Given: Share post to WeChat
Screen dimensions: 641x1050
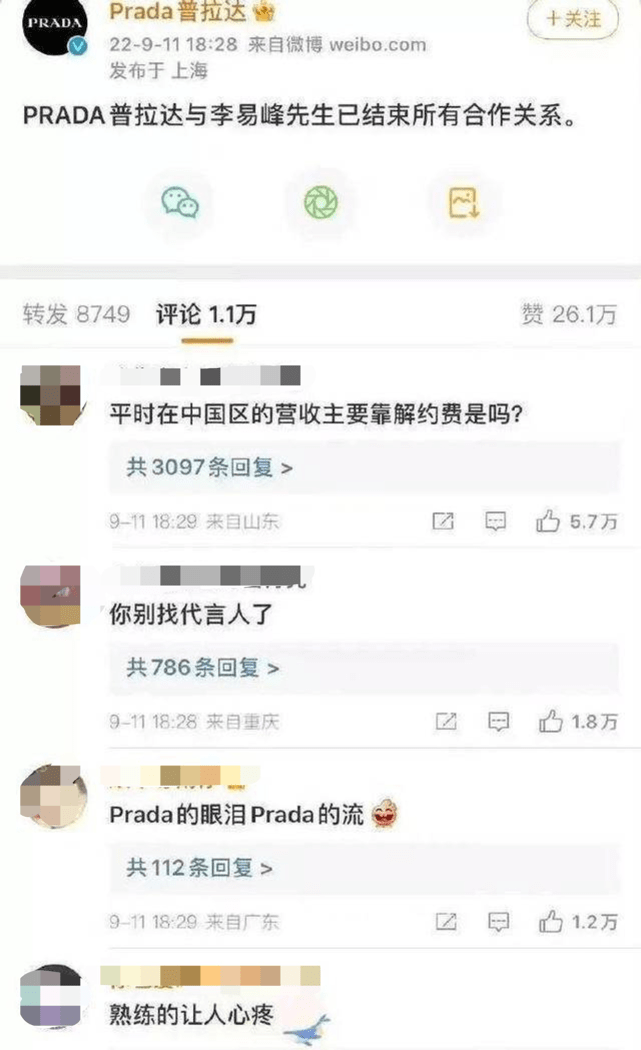Looking at the screenshot, I should [x=180, y=203].
